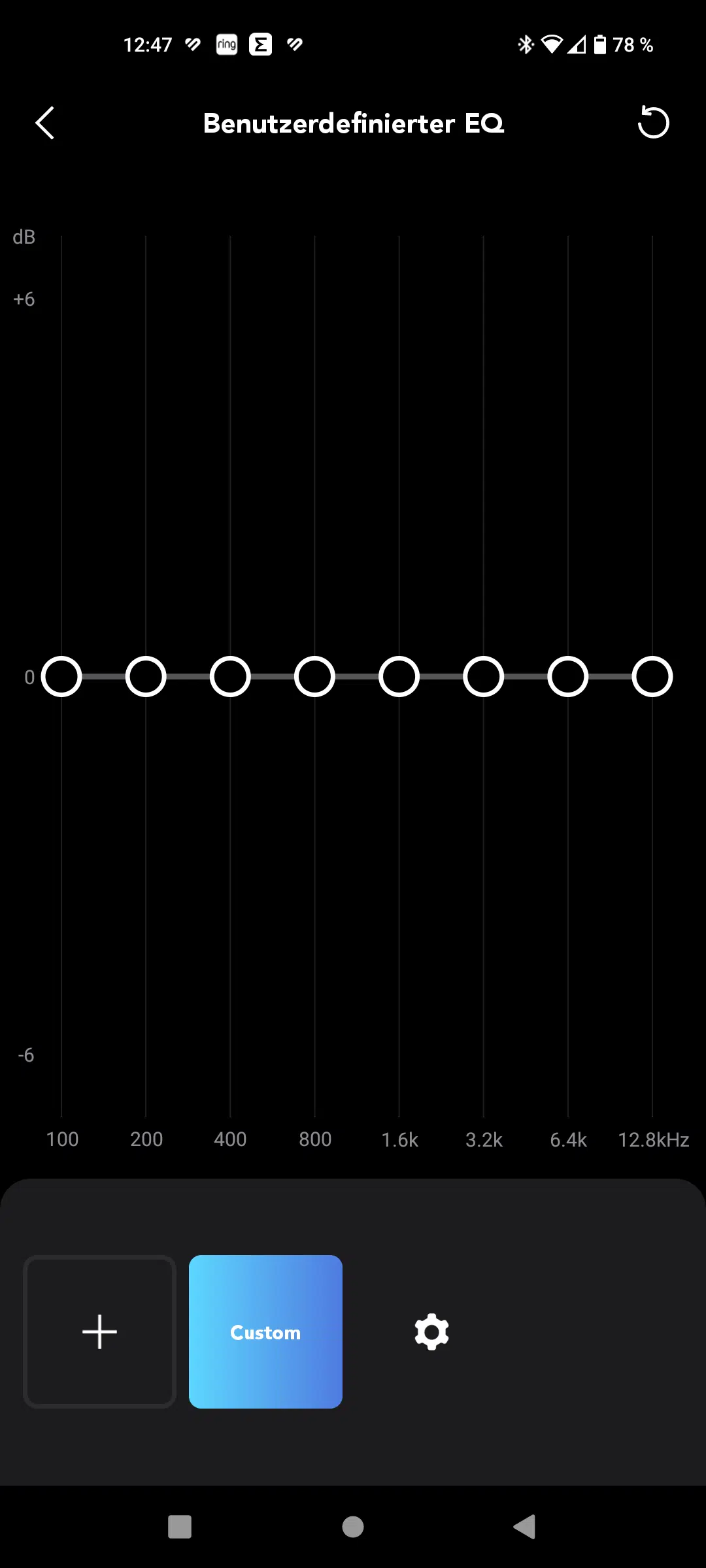Tap the 6.4k band handle
Viewport: 706px width, 1568px height.
pos(568,676)
